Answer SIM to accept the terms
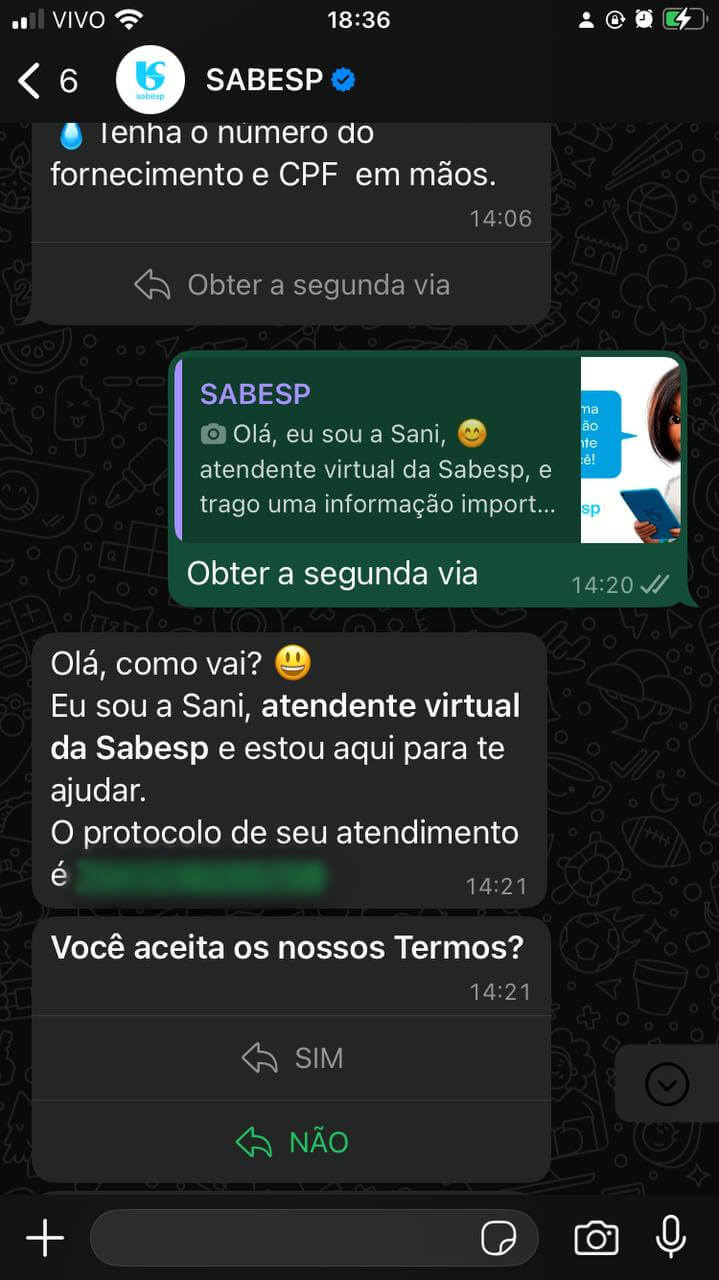 coord(292,1058)
